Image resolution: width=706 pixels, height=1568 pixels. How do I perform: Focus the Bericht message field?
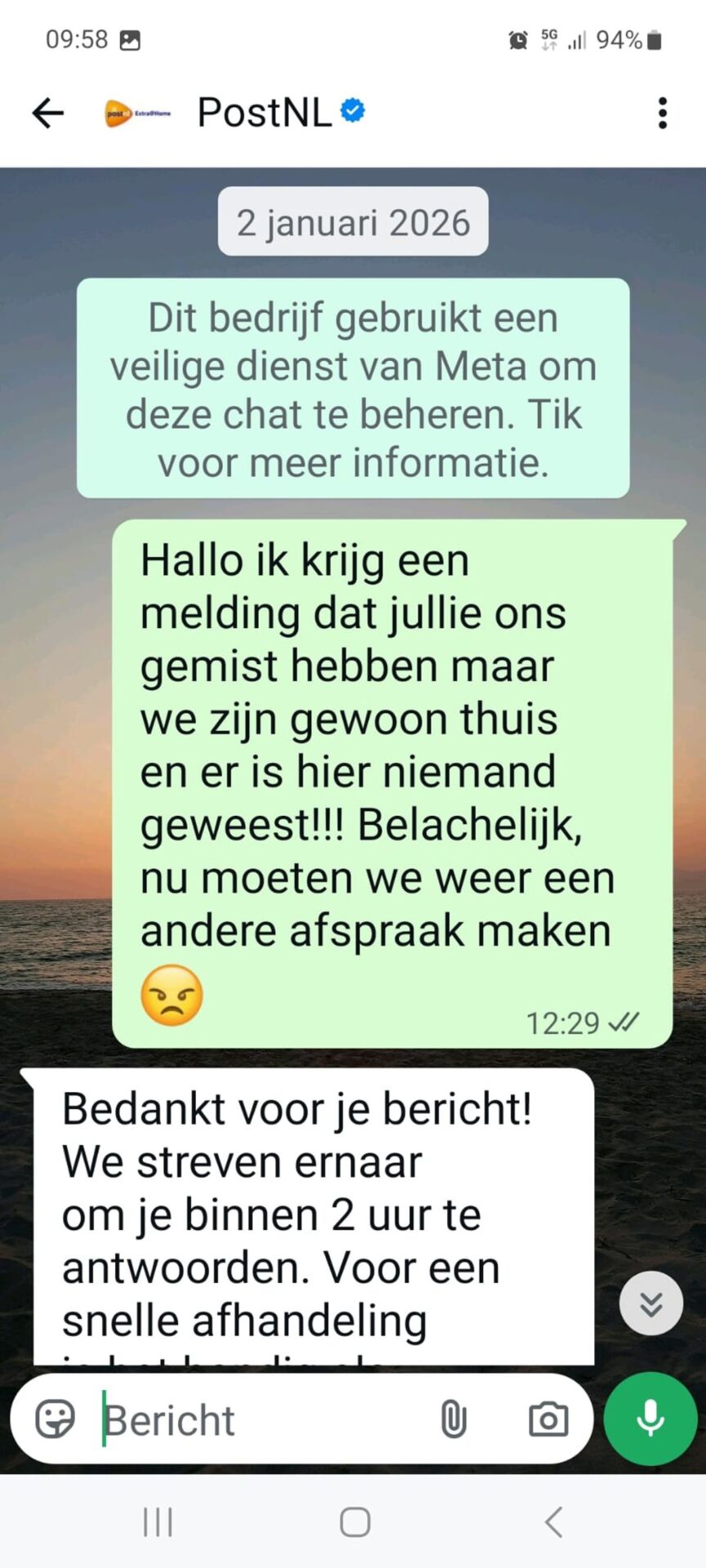point(261,1419)
